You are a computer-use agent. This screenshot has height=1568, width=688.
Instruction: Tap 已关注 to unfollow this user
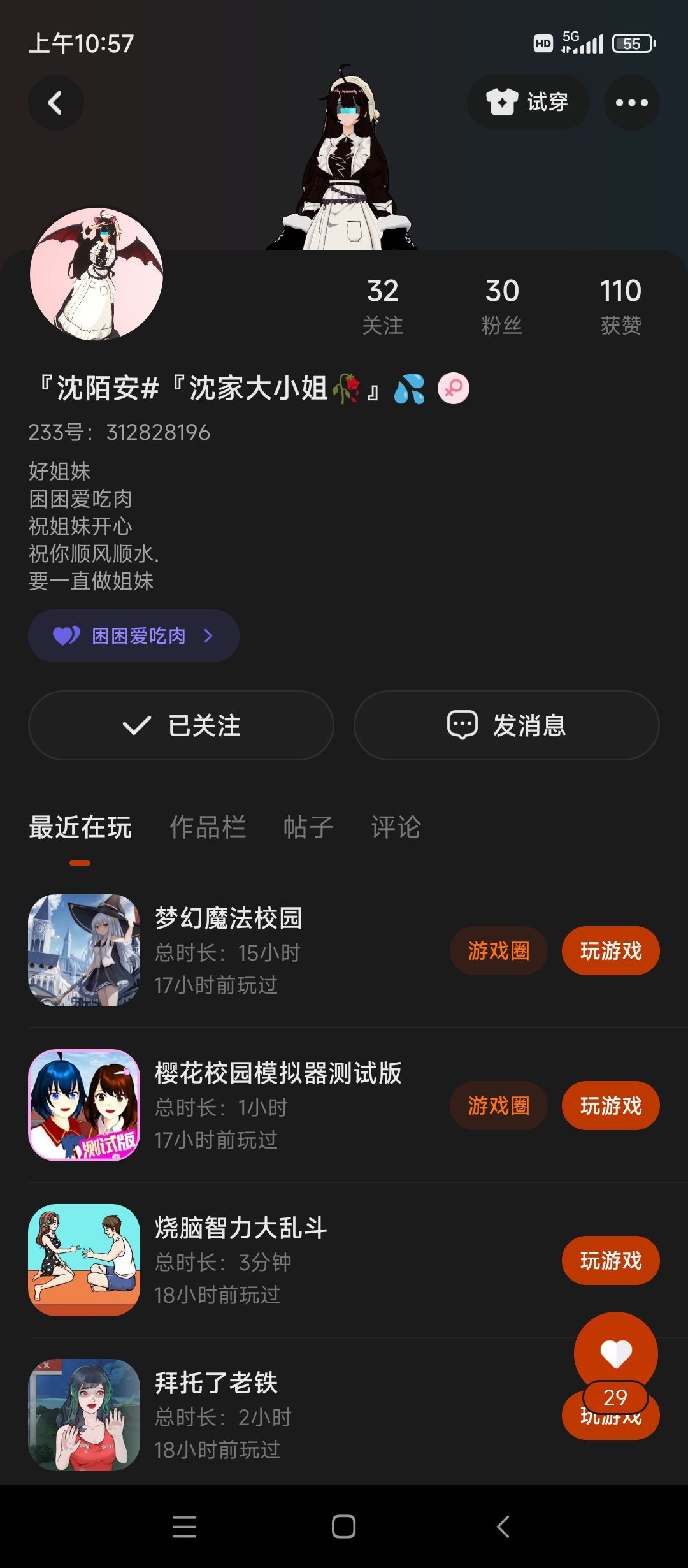(x=181, y=725)
